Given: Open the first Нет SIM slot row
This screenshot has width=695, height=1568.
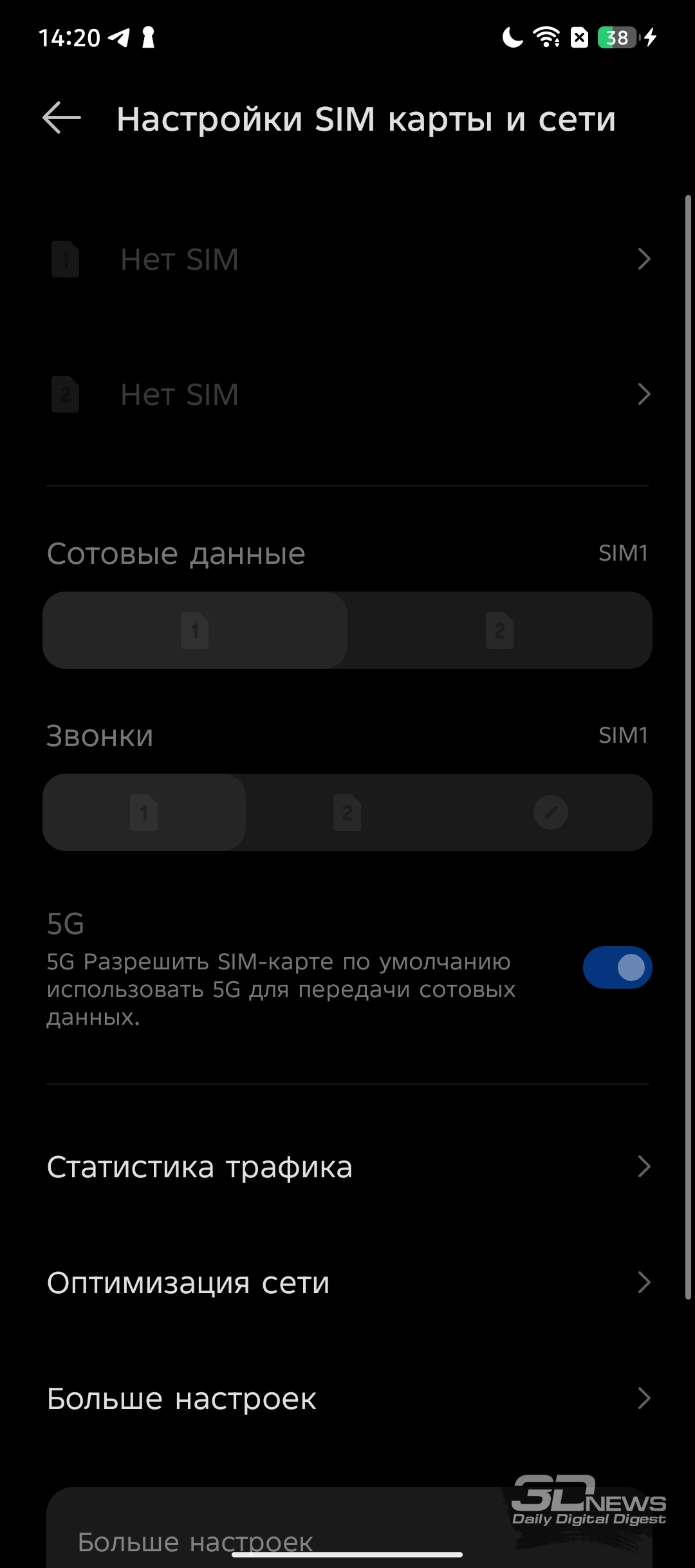Looking at the screenshot, I should 347,259.
